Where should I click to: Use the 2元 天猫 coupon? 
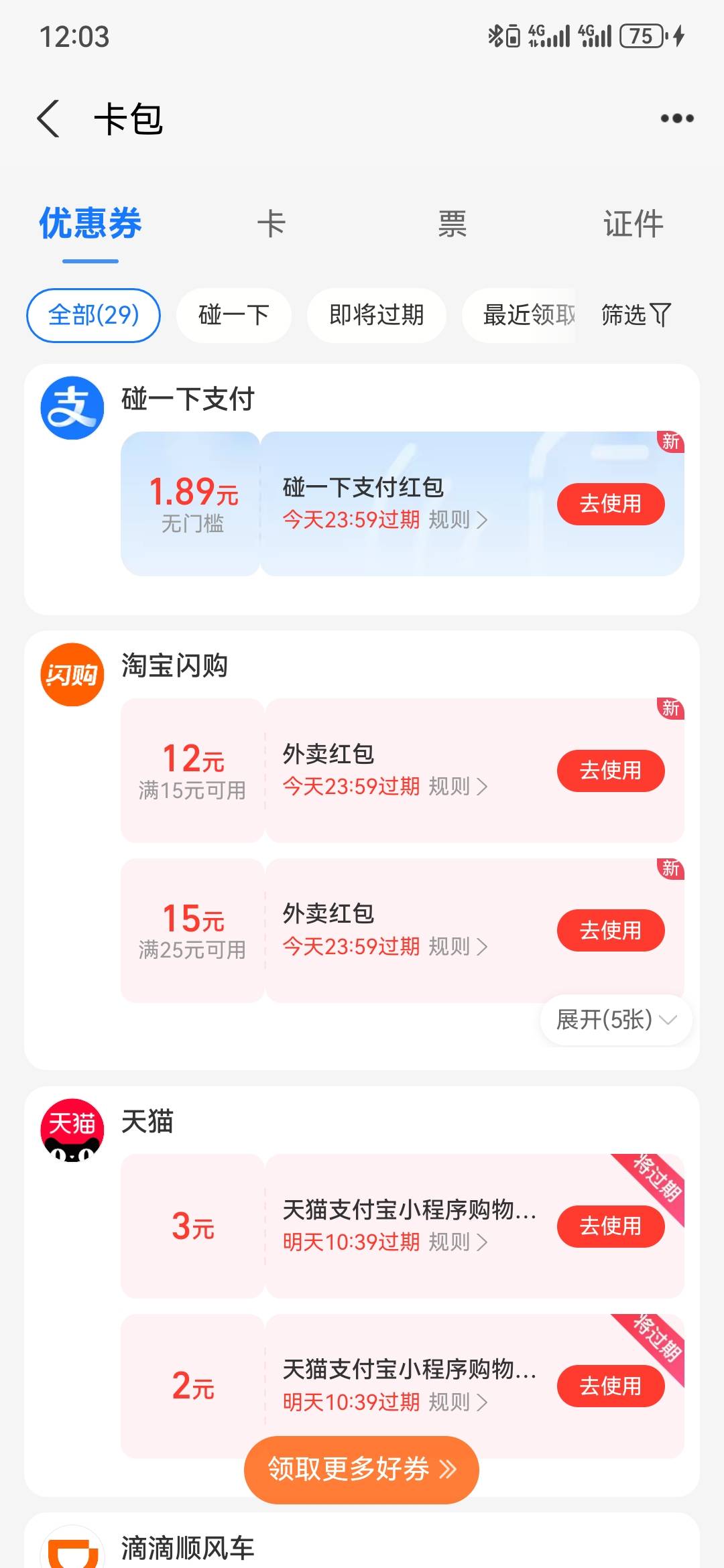click(611, 1386)
